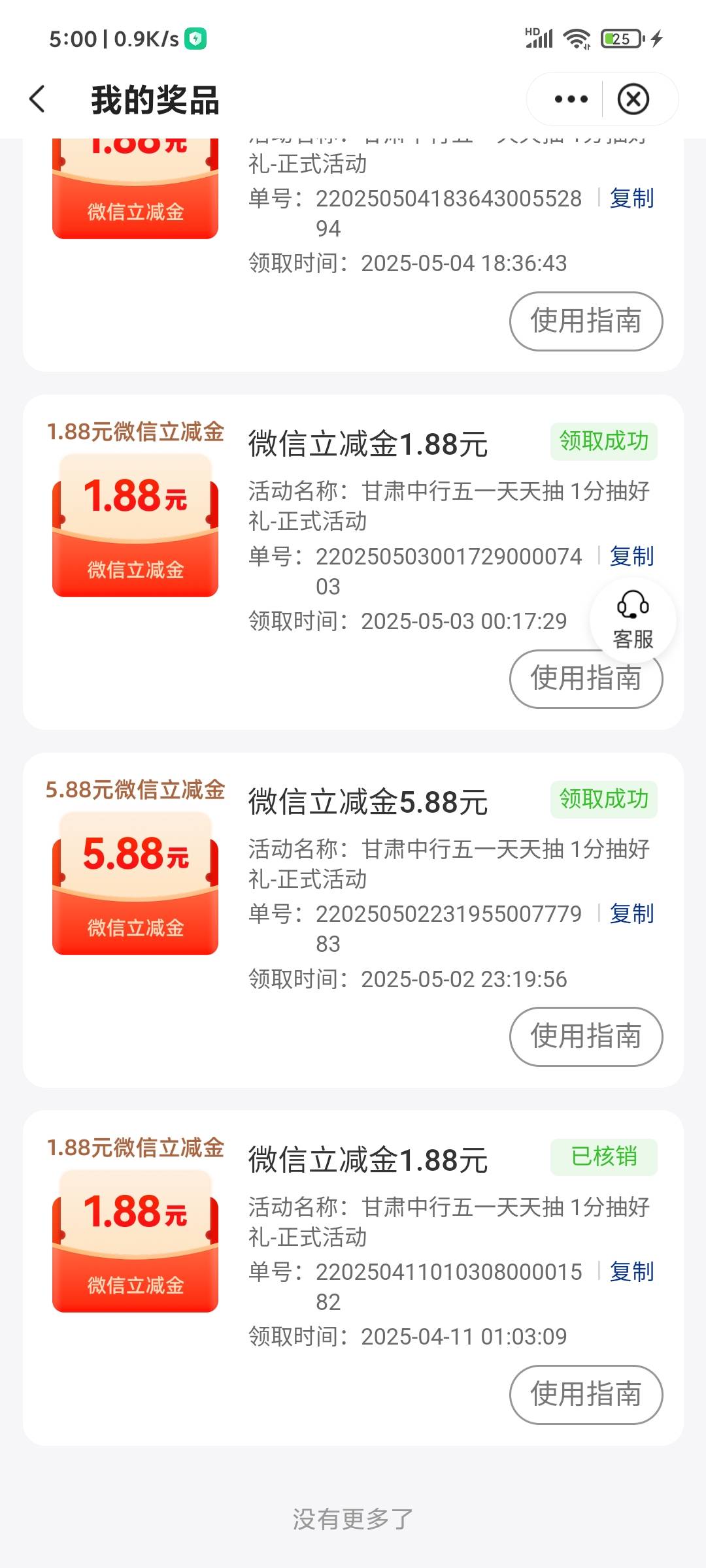Open the mini-program three-dot menu
Viewport: 706px width, 1568px height.
(571, 99)
